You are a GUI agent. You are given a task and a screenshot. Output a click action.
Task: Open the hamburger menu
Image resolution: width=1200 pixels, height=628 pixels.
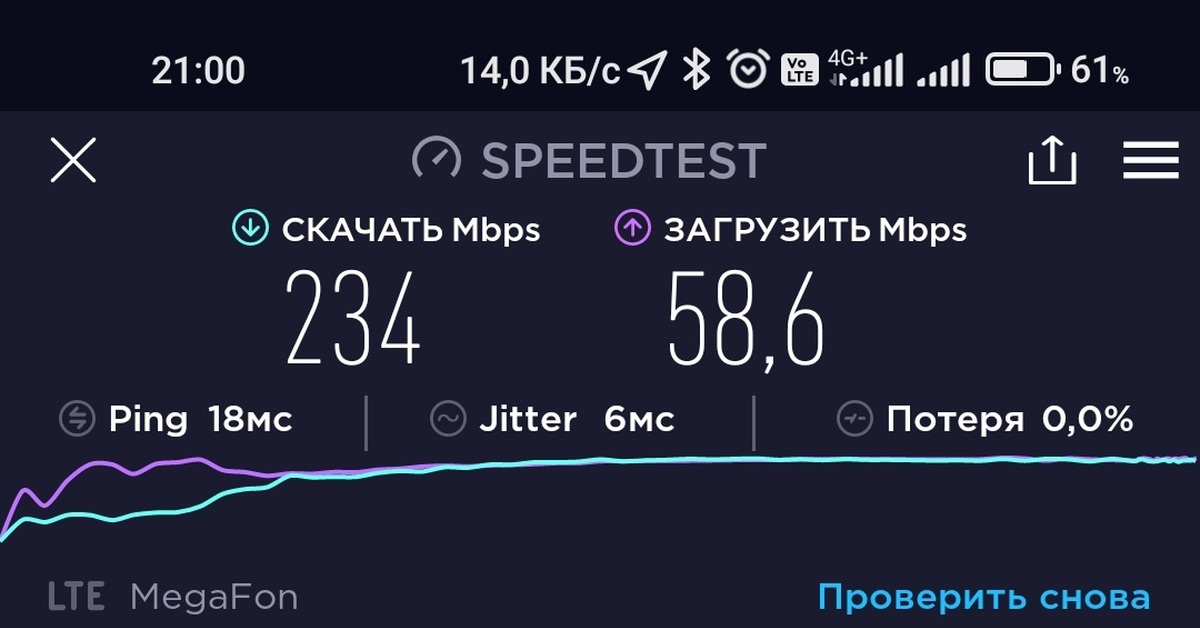pyautogui.click(x=1151, y=161)
